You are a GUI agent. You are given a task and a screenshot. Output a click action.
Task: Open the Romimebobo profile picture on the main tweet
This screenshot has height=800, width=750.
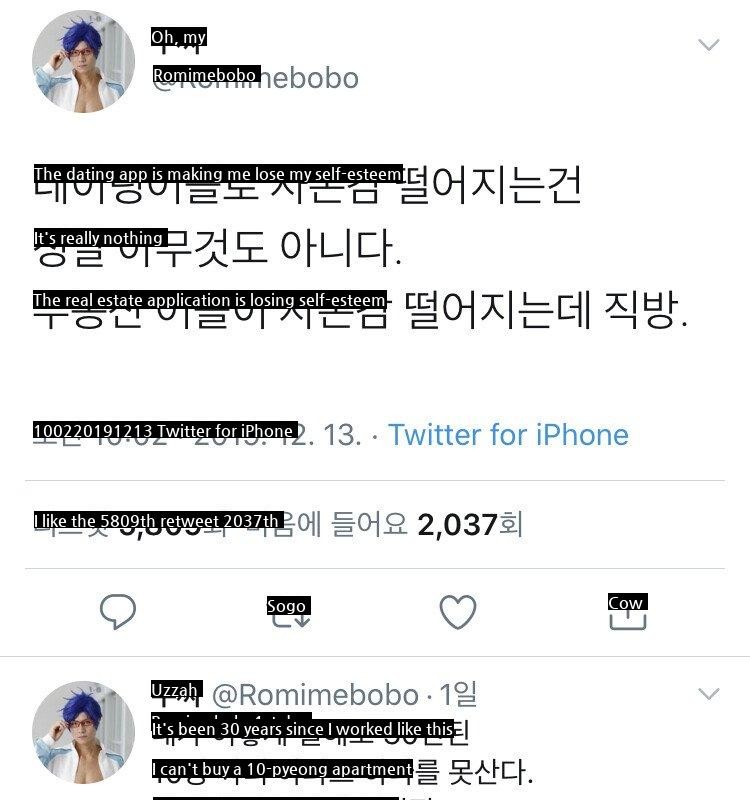point(83,62)
